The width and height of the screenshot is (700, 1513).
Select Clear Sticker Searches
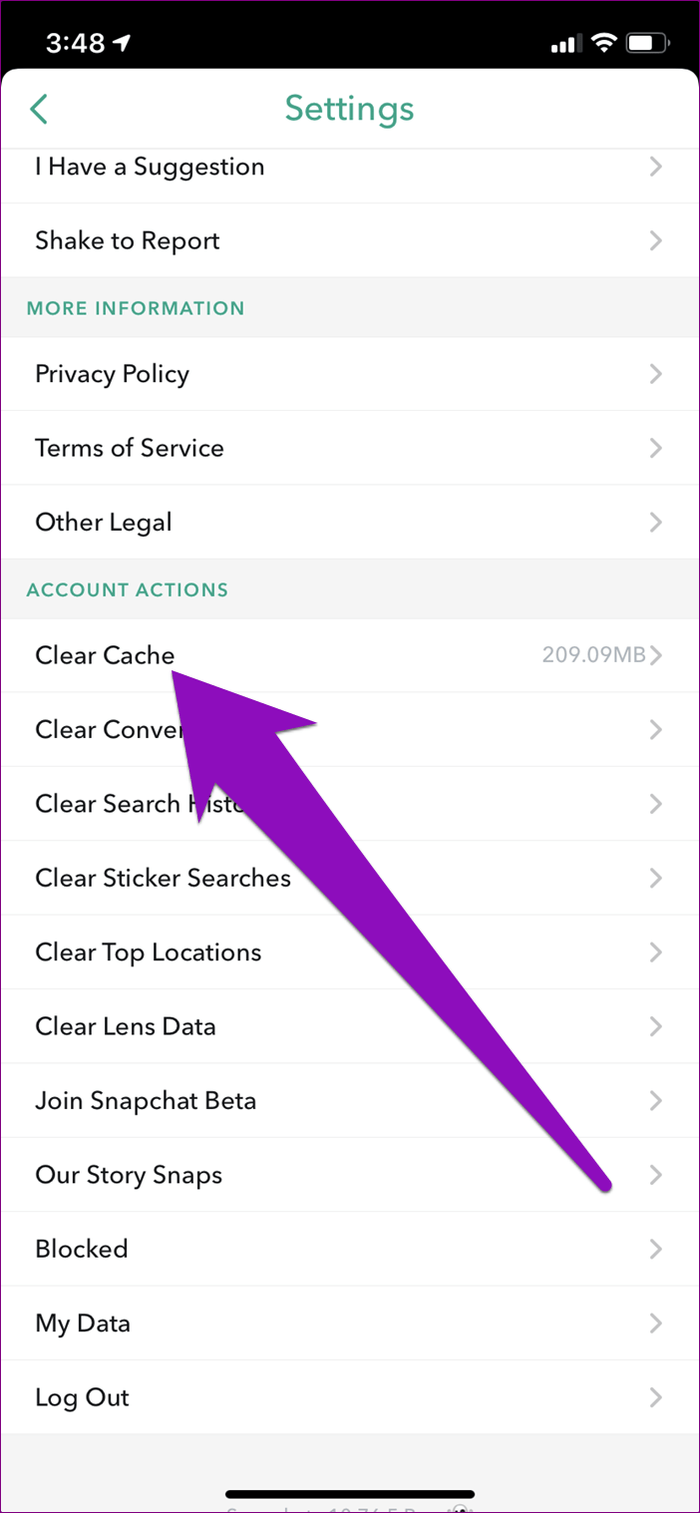[350, 878]
